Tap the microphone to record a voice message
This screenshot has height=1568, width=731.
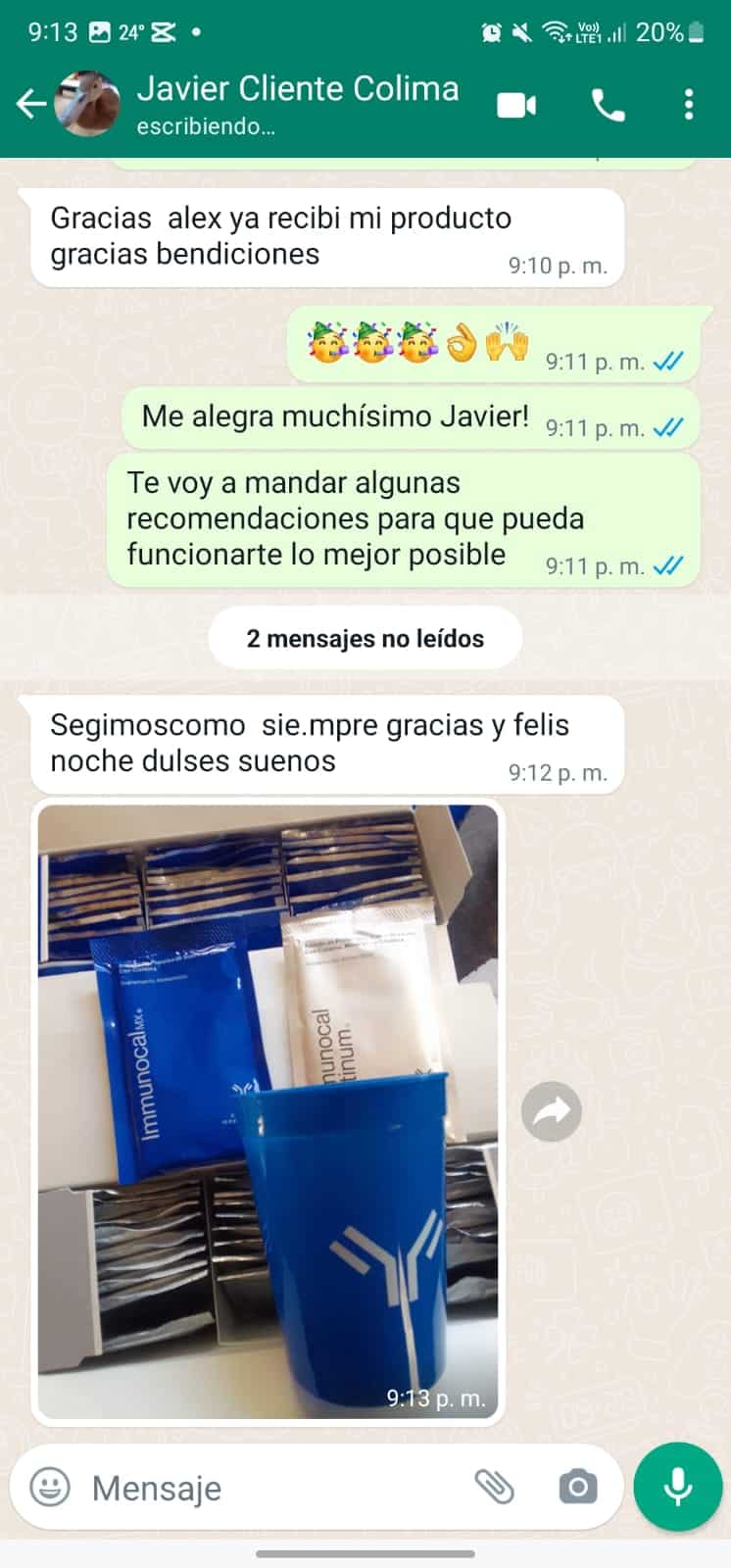(x=677, y=1488)
